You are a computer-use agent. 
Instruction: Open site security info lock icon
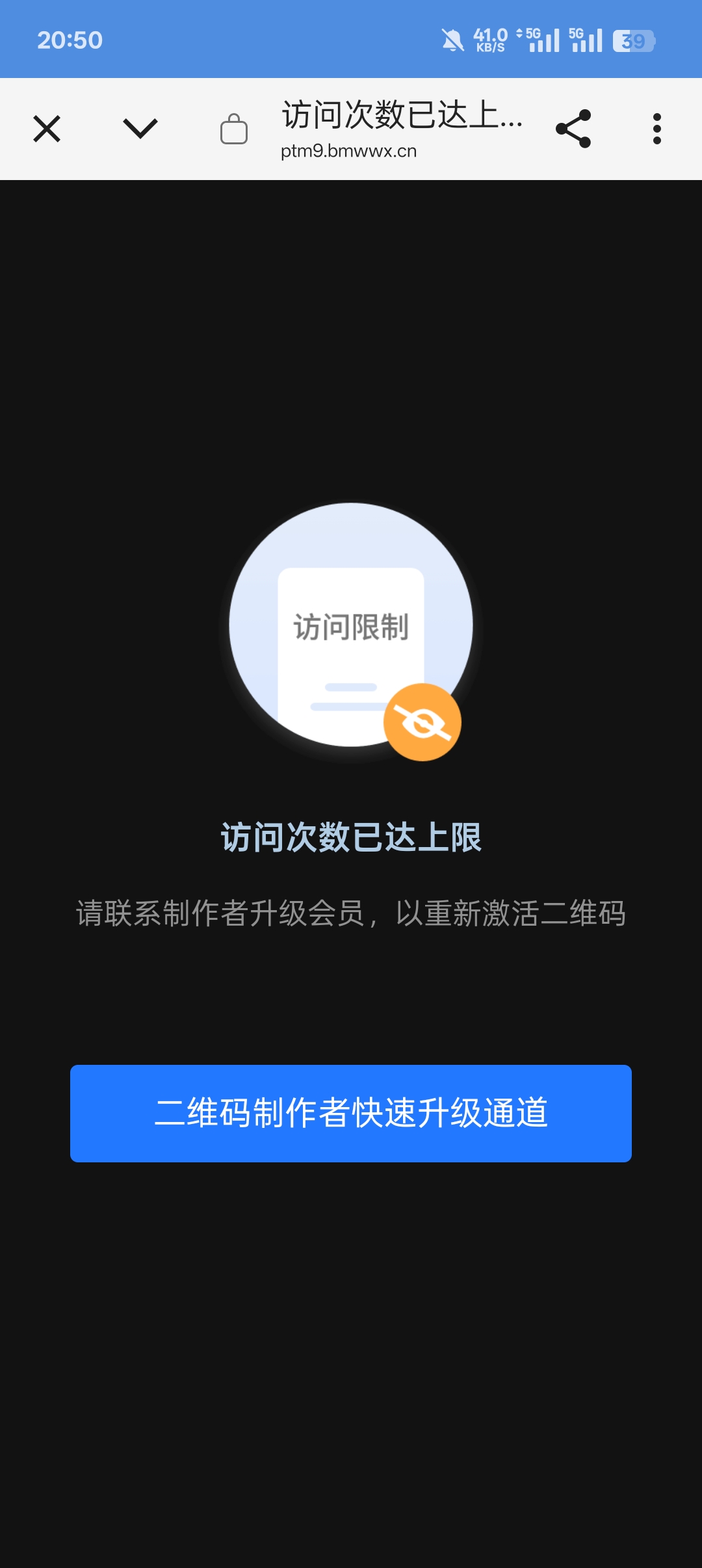pos(234,129)
